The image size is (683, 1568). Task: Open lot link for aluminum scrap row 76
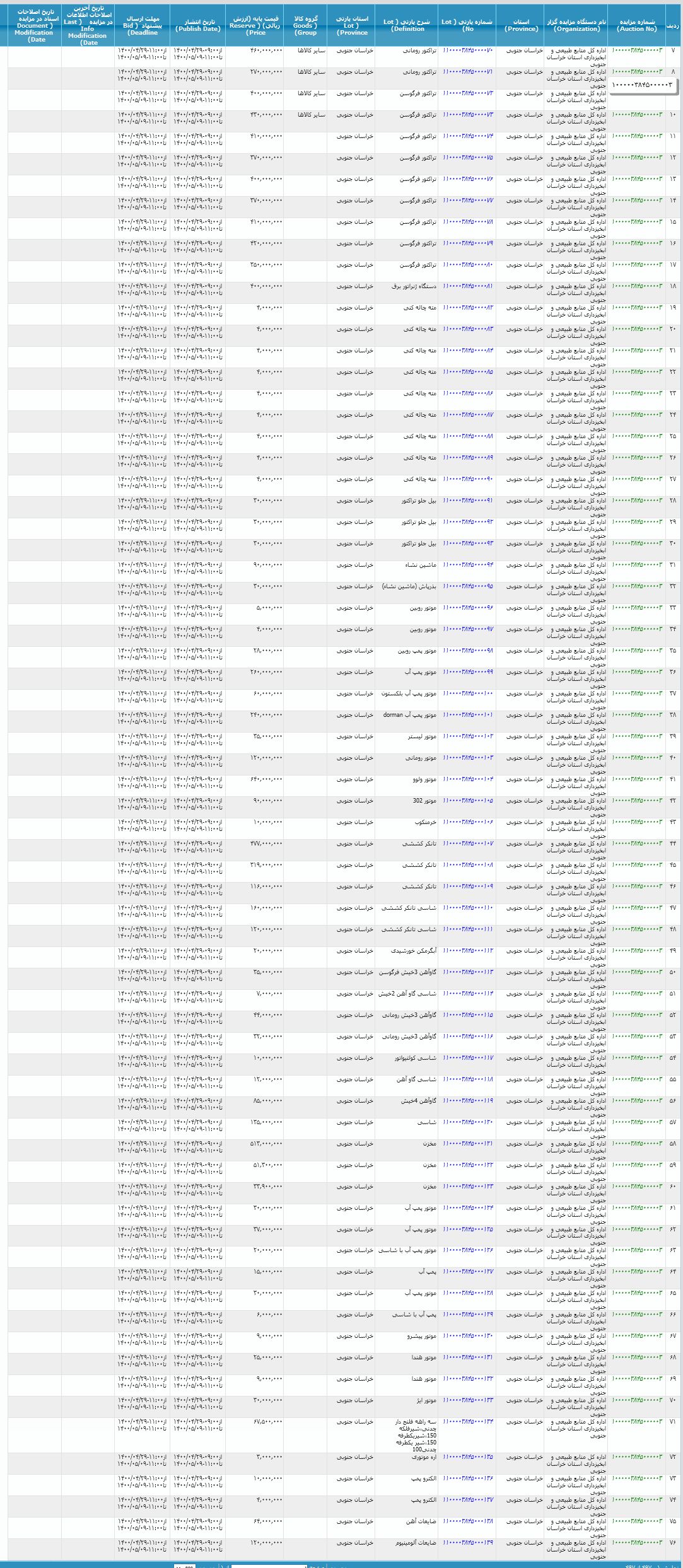(468, 1543)
